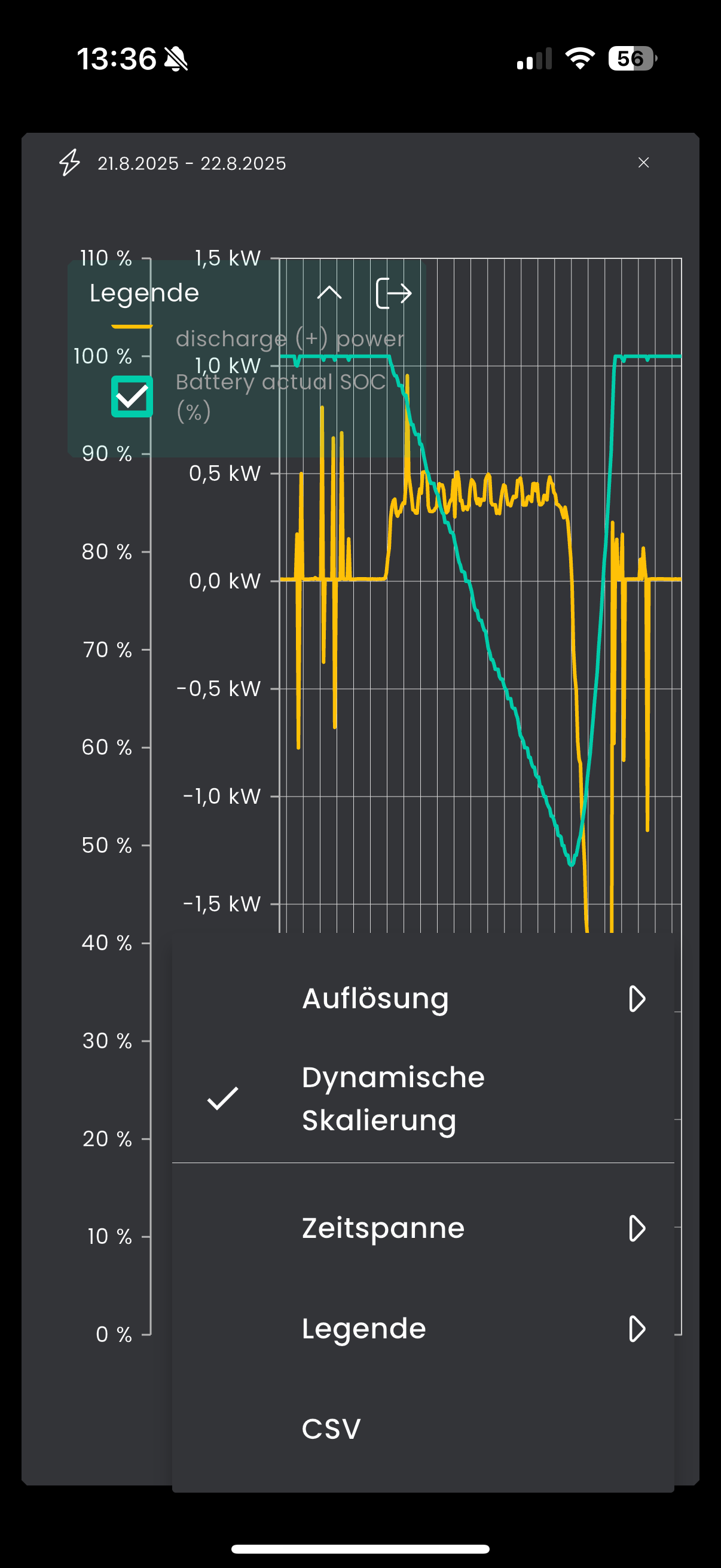Open the Legende submenu

[x=423, y=1329]
